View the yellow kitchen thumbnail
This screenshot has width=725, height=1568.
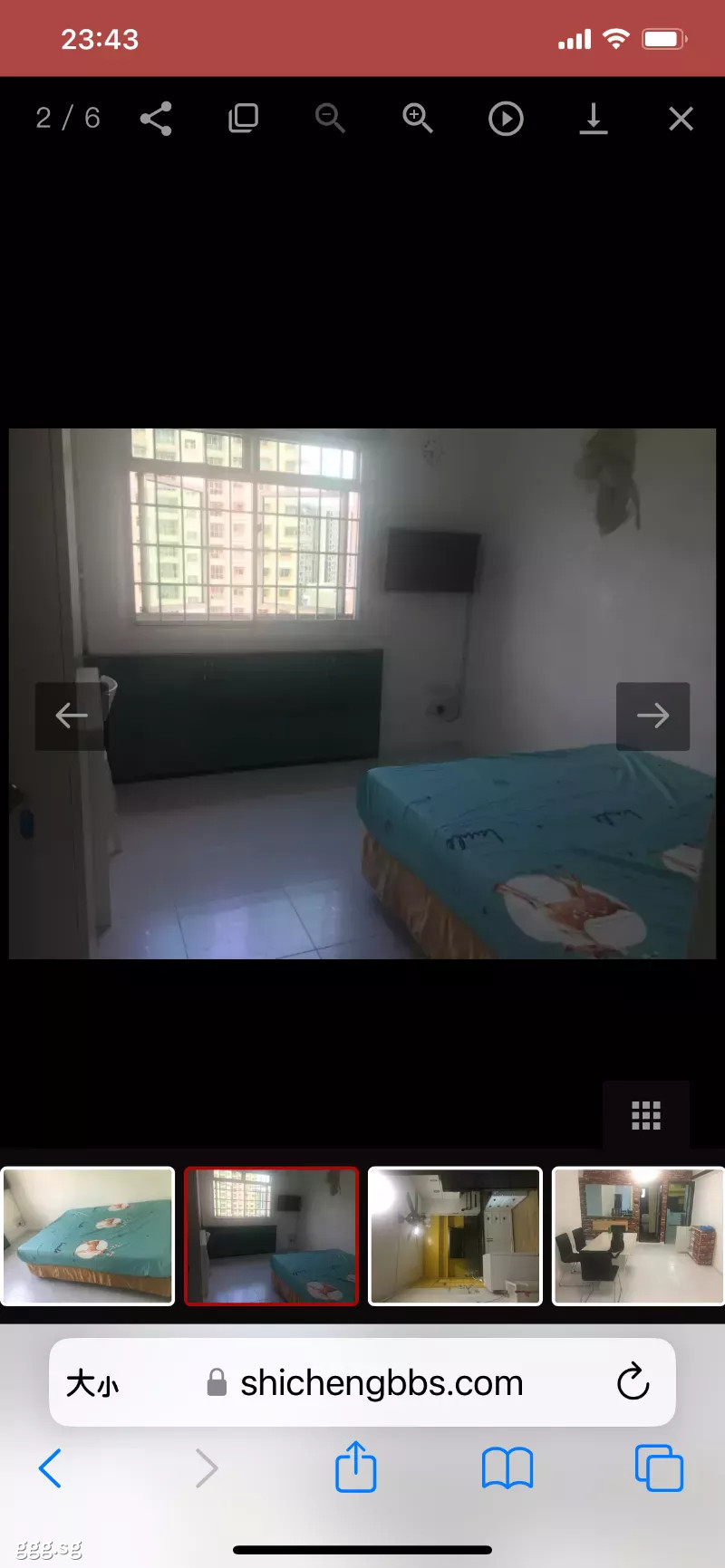[455, 1236]
